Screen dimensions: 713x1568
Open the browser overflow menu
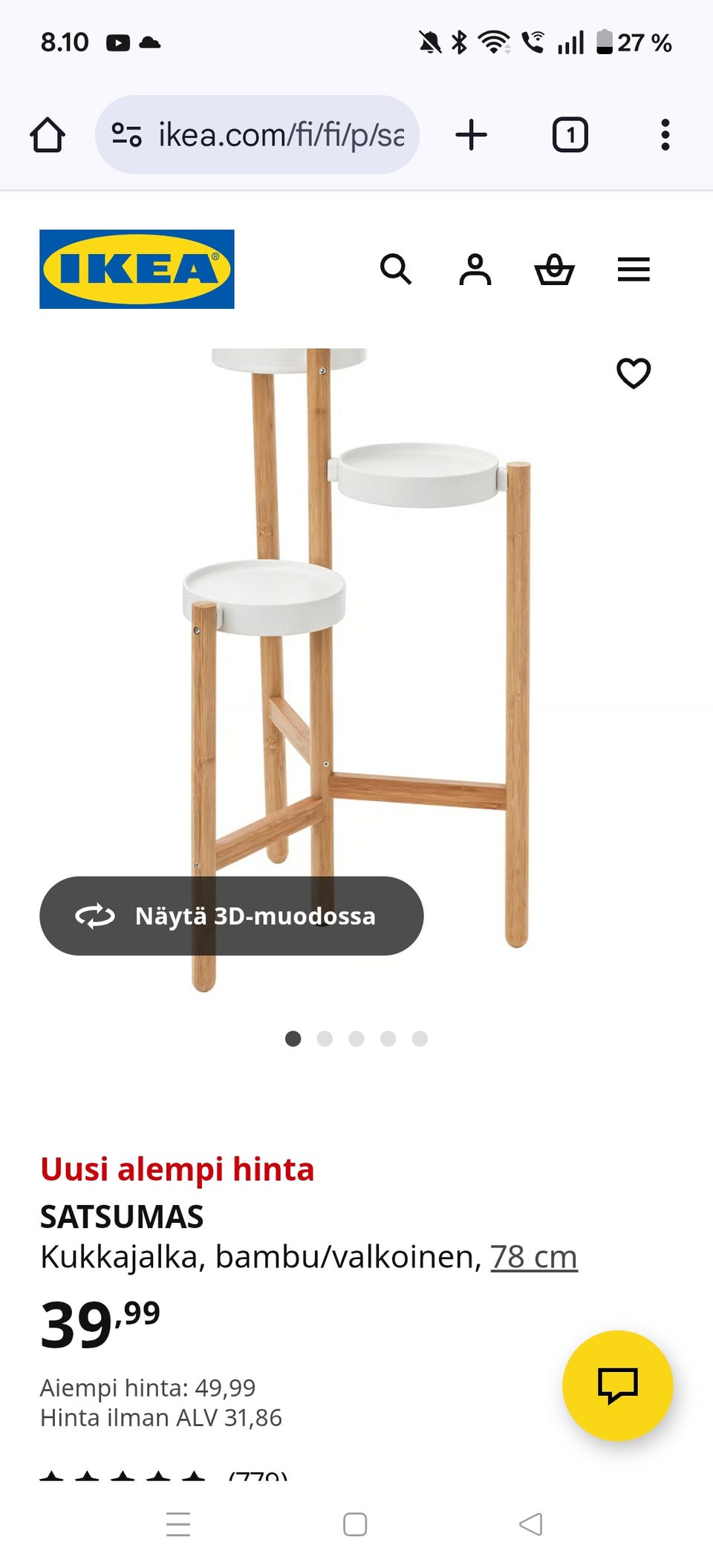(665, 135)
